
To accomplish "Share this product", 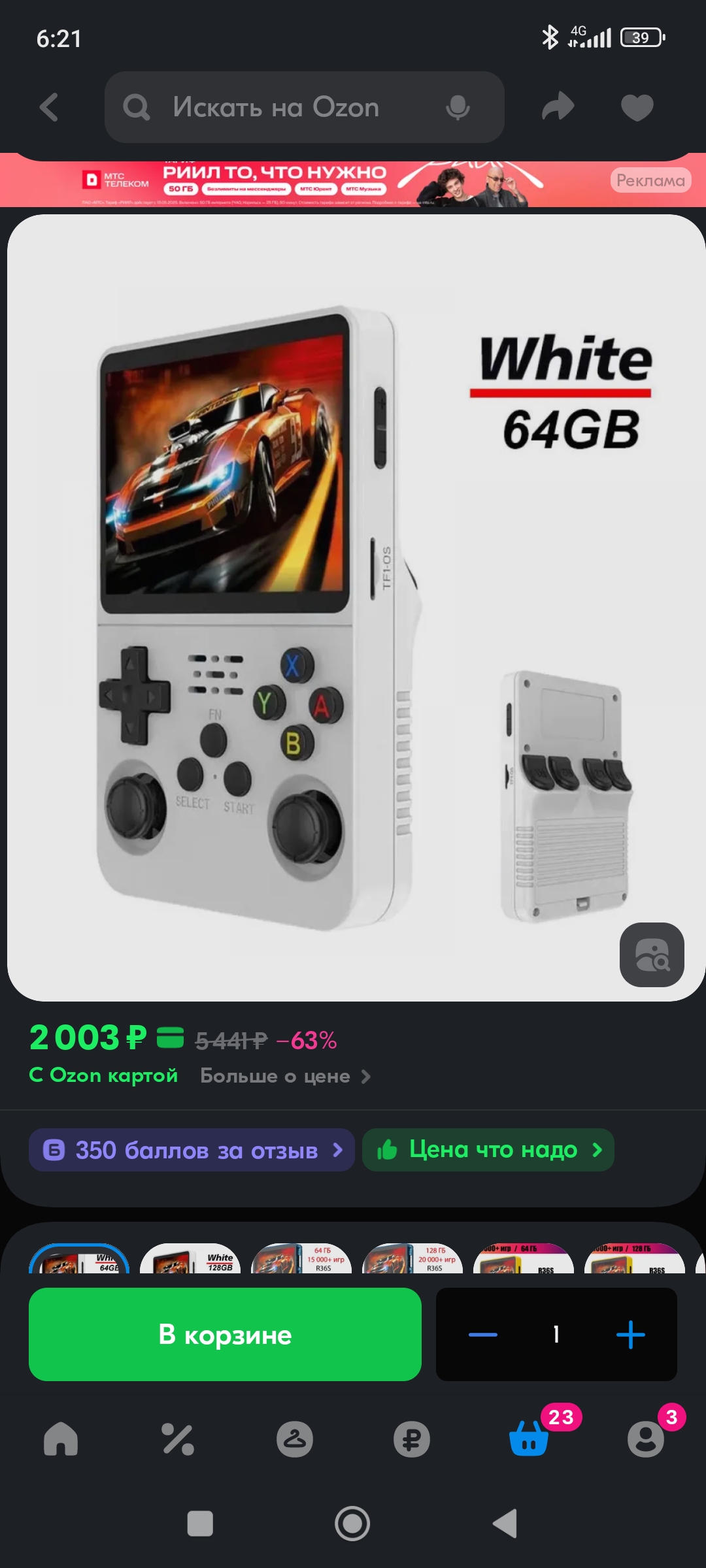I will 558,107.
